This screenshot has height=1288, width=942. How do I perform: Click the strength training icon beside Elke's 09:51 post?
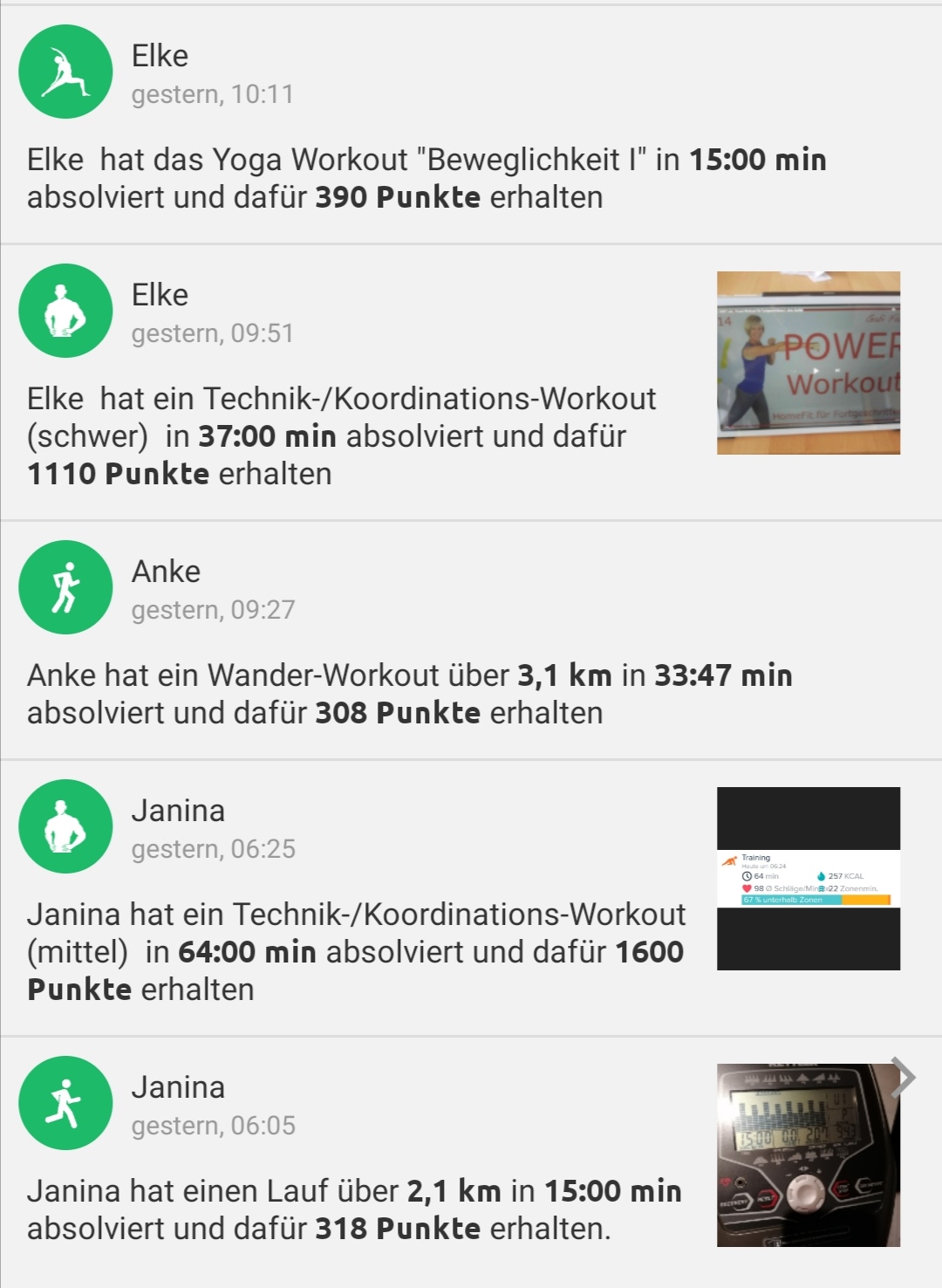click(65, 311)
